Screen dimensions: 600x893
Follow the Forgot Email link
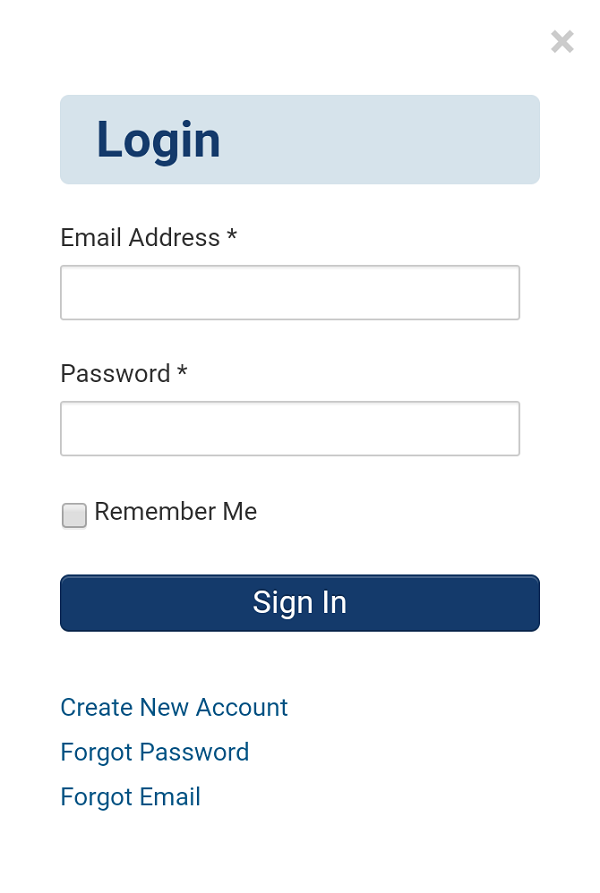131,797
